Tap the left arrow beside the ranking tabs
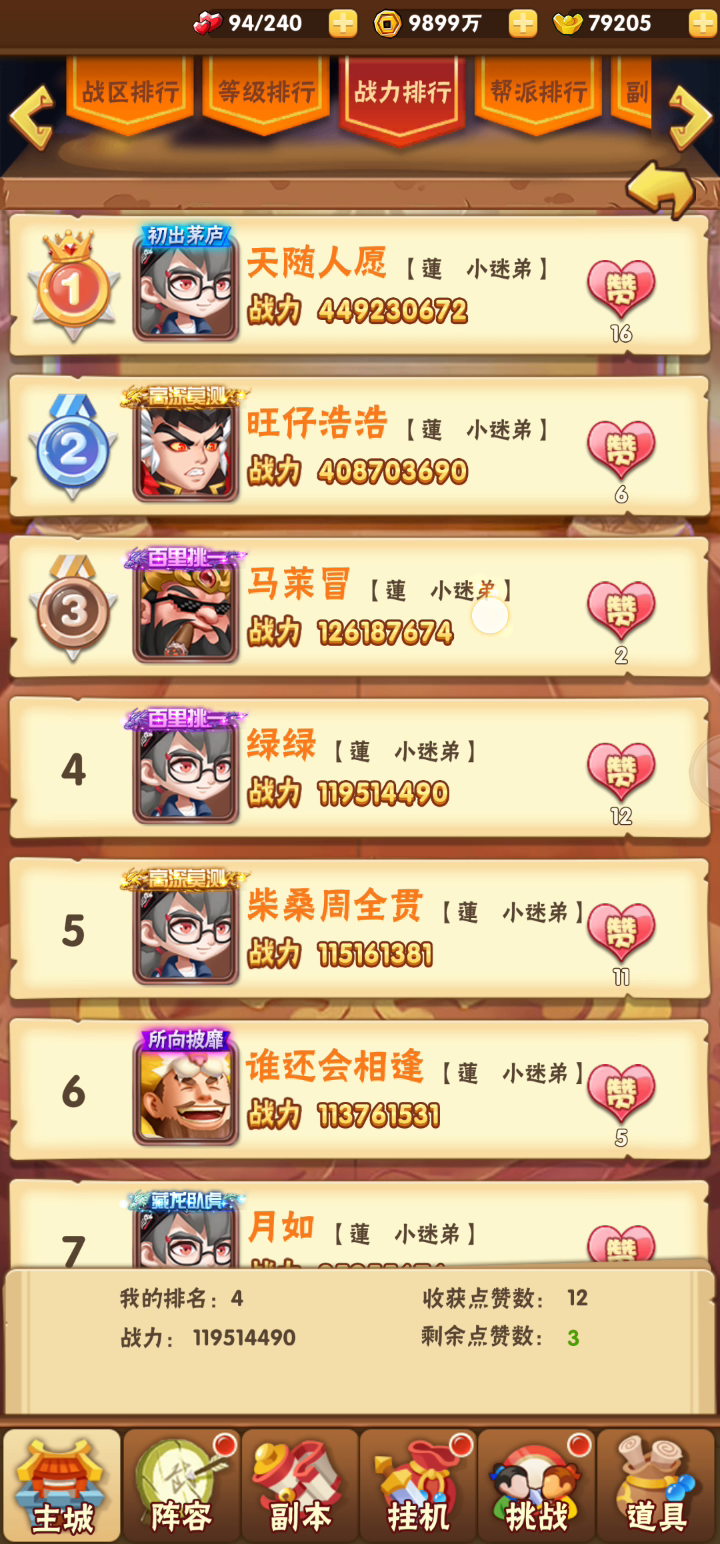 pos(31,117)
